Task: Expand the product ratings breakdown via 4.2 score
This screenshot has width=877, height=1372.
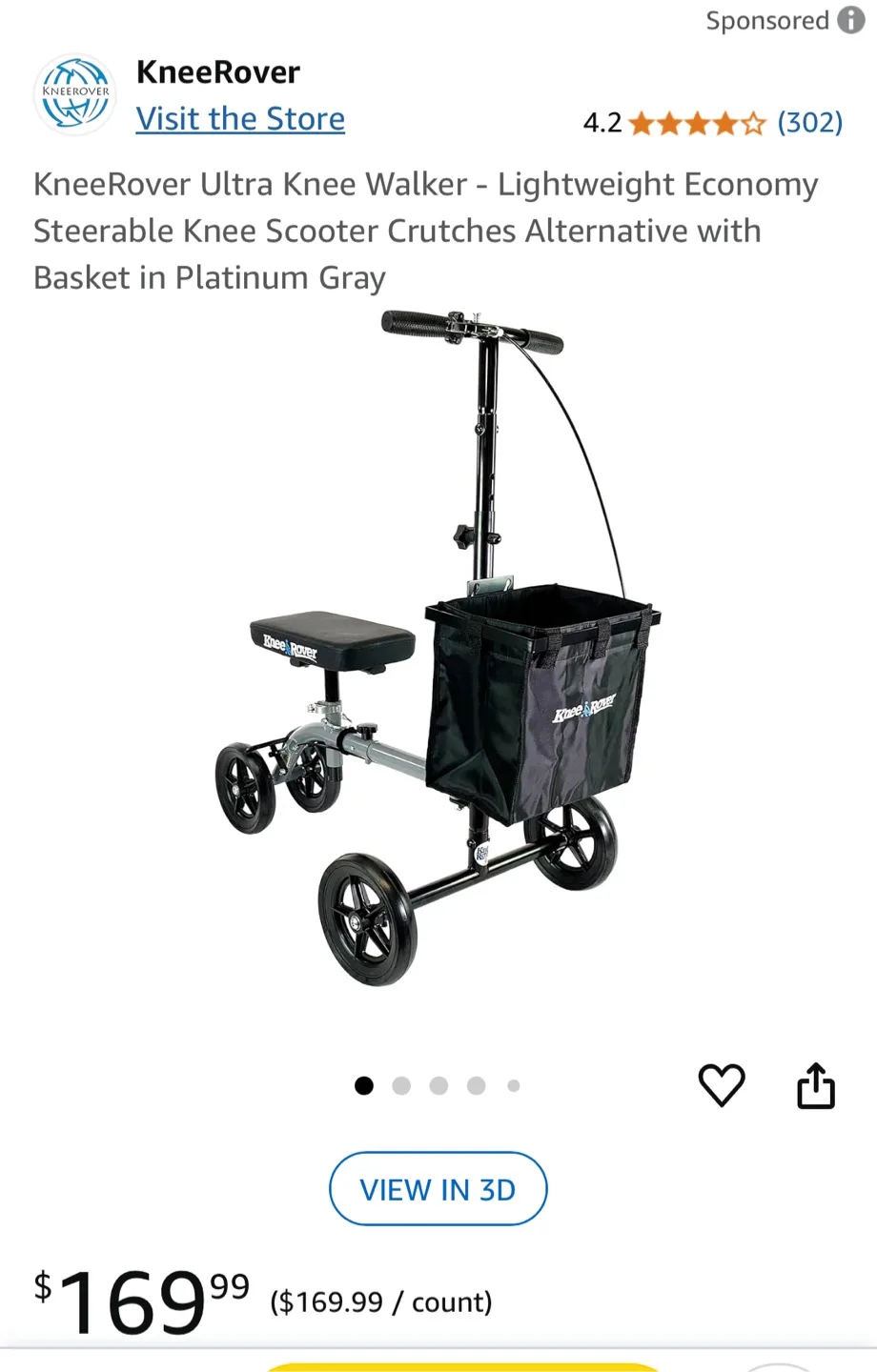Action: pos(602,123)
